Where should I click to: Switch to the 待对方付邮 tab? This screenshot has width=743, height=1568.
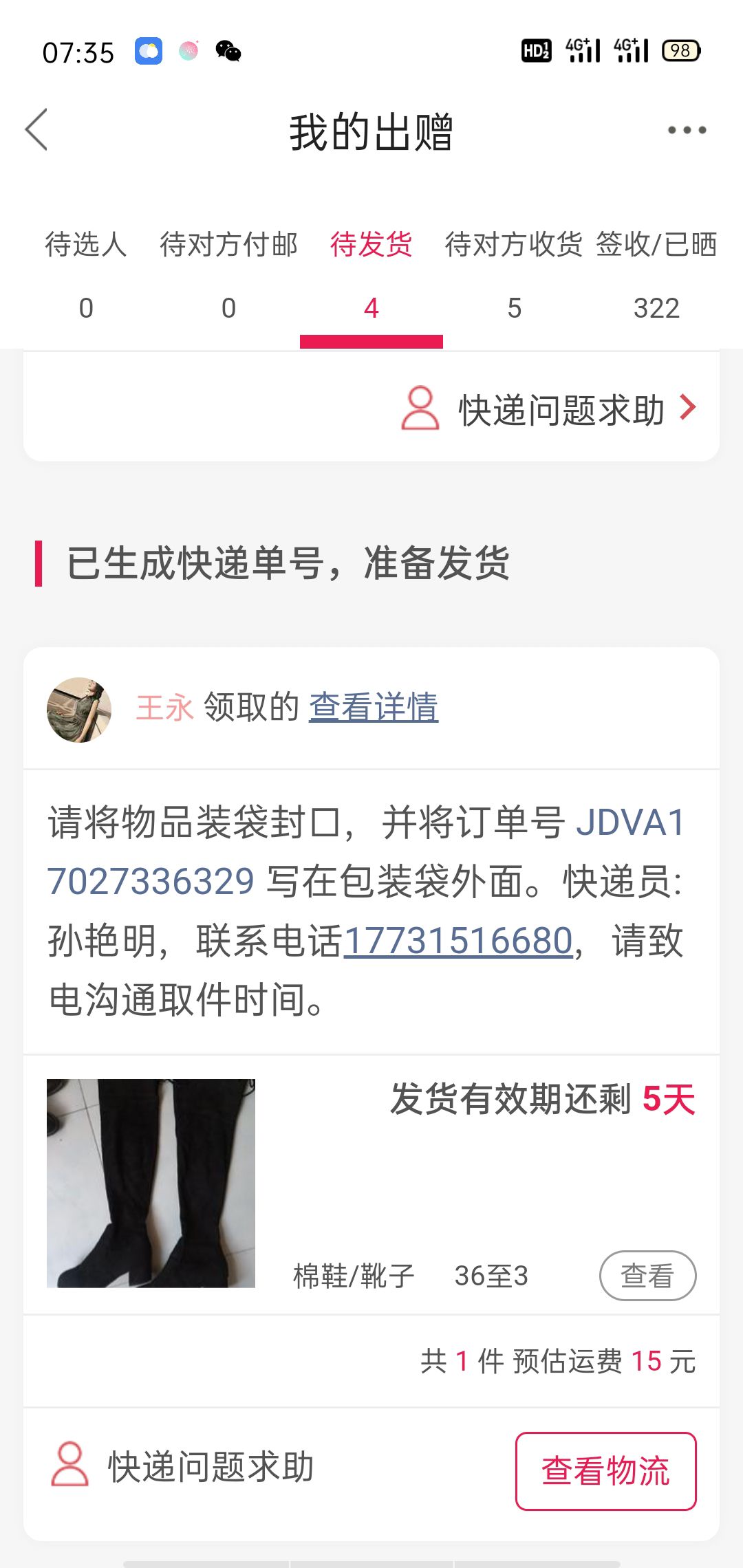coord(228,276)
